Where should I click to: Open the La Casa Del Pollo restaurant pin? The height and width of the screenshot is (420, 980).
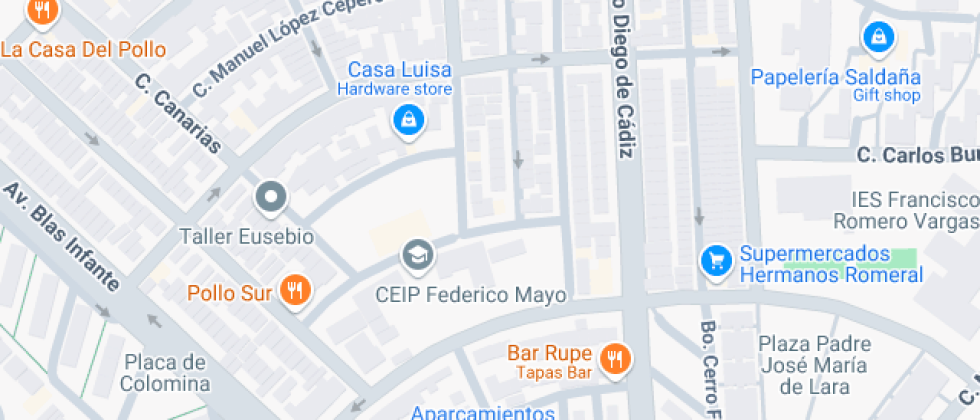[x=43, y=11]
